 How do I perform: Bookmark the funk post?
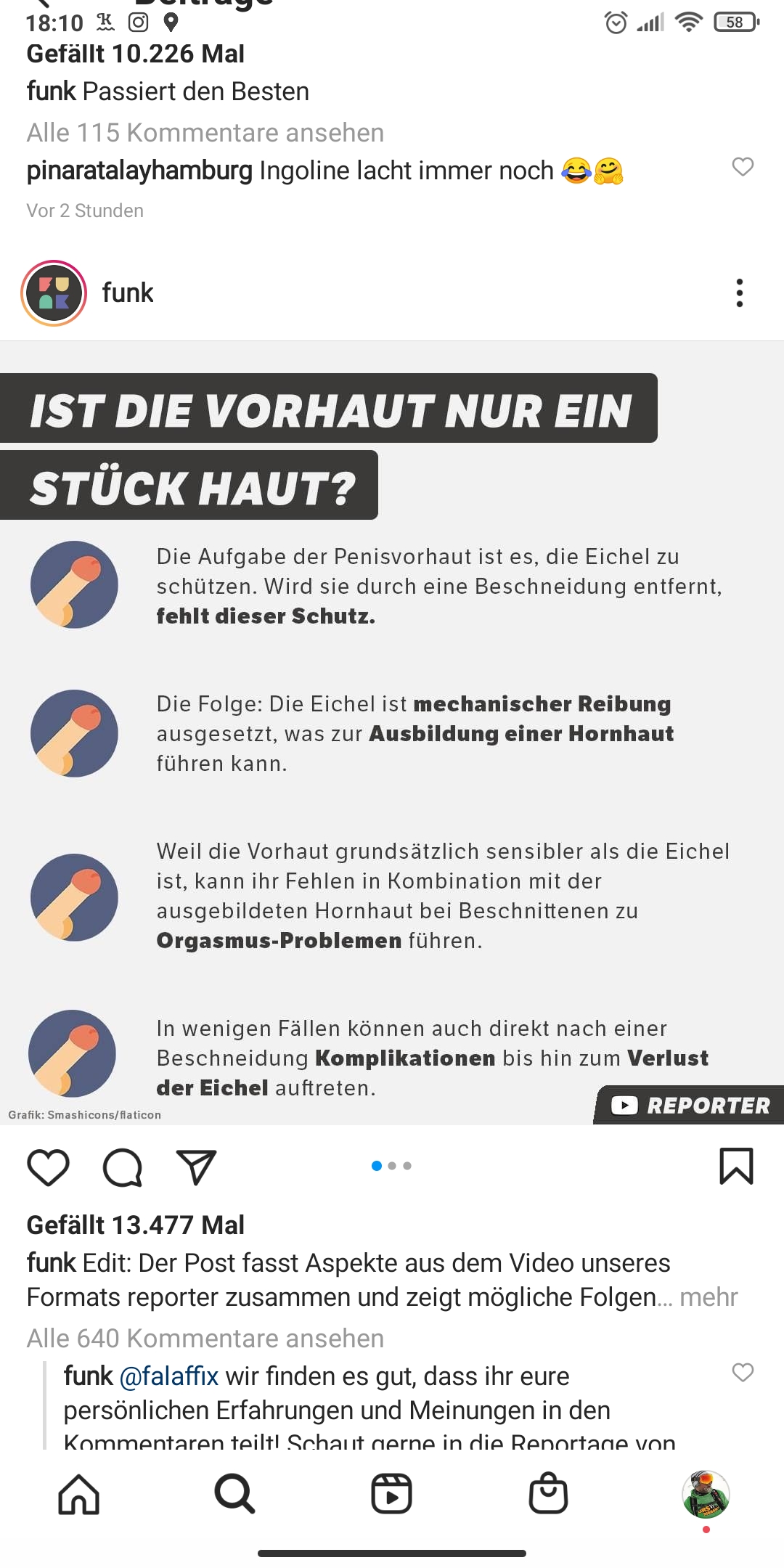pos(736,1167)
